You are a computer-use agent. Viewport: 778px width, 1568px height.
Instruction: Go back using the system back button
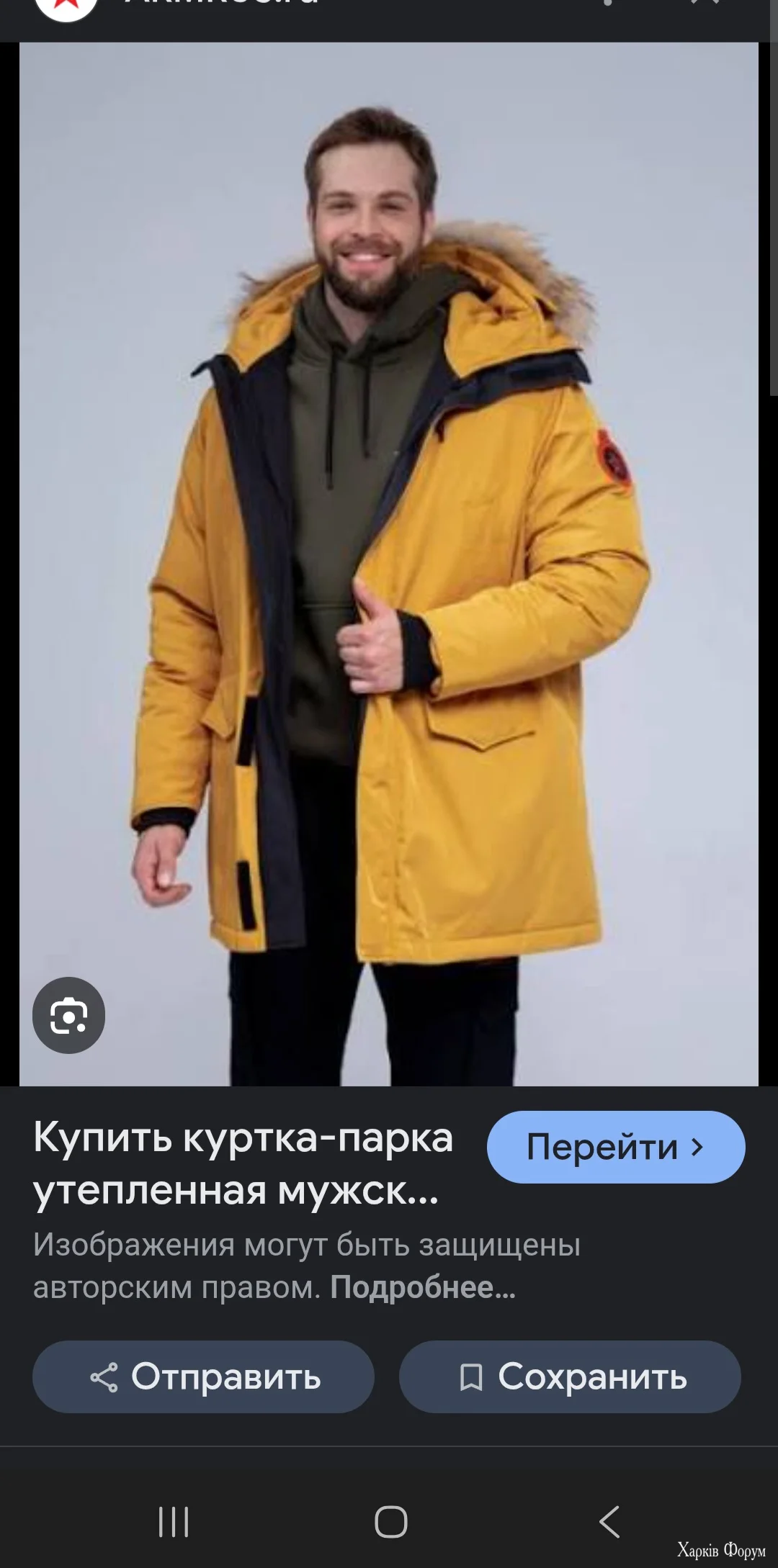(609, 1522)
